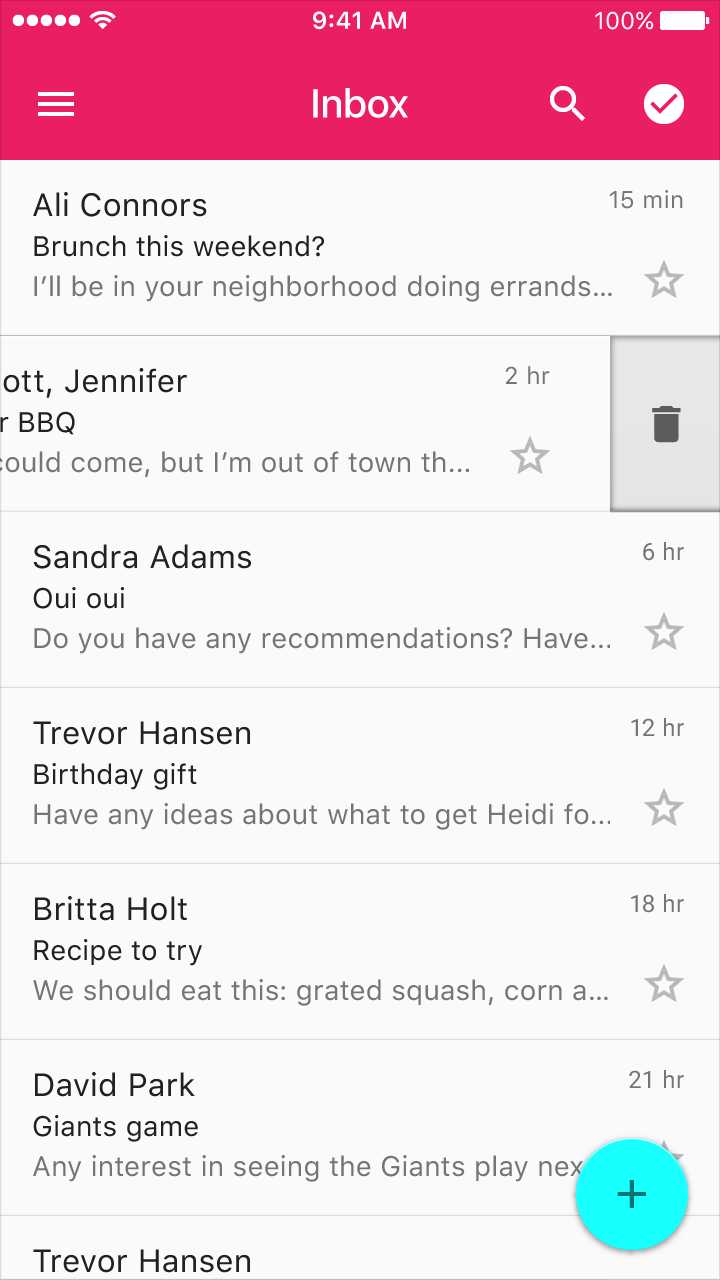The width and height of the screenshot is (720, 1280).
Task: Star Britta Holt's Recipe to try email
Action: tap(664, 985)
